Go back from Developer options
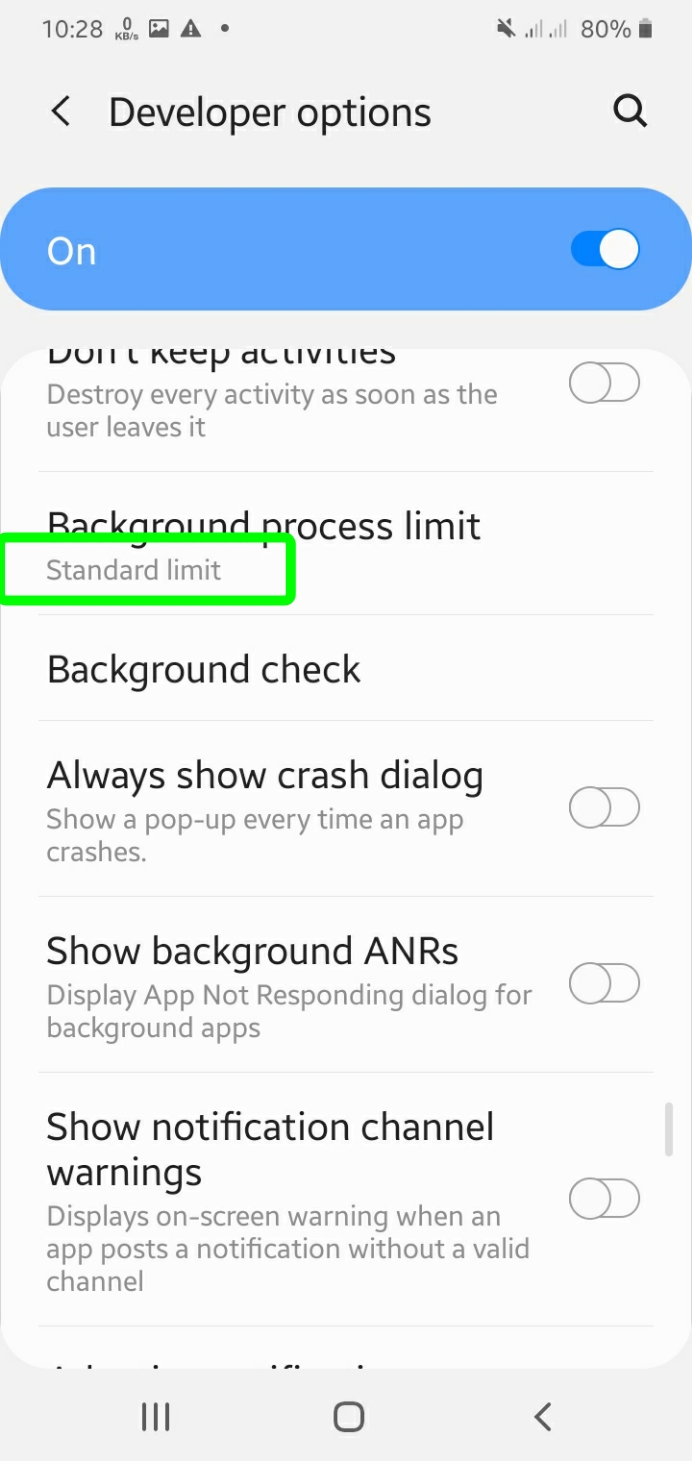The image size is (692, 1461). 61,112
